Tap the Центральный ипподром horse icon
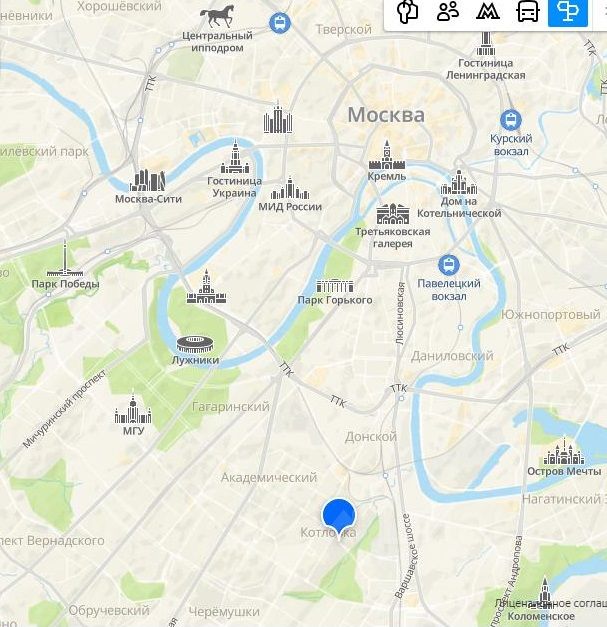Image resolution: width=607 pixels, height=627 pixels. [x=217, y=17]
